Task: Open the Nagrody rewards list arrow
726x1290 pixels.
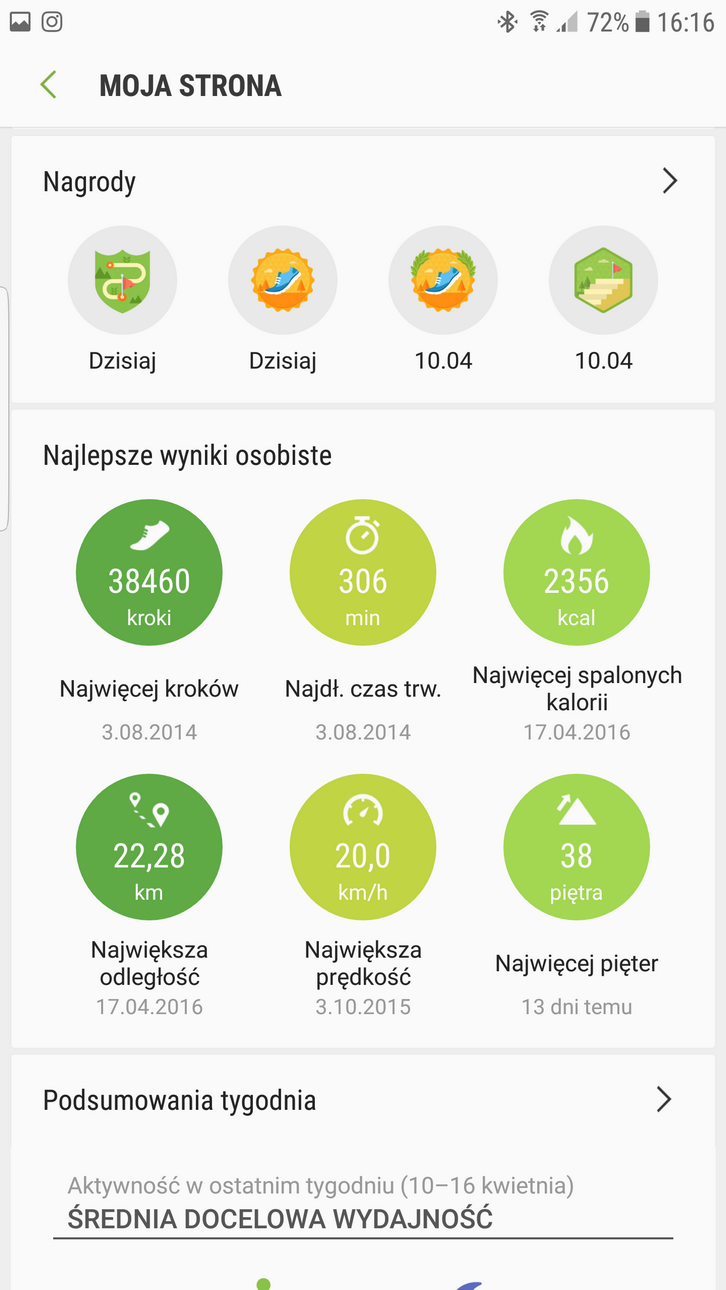Action: point(670,181)
